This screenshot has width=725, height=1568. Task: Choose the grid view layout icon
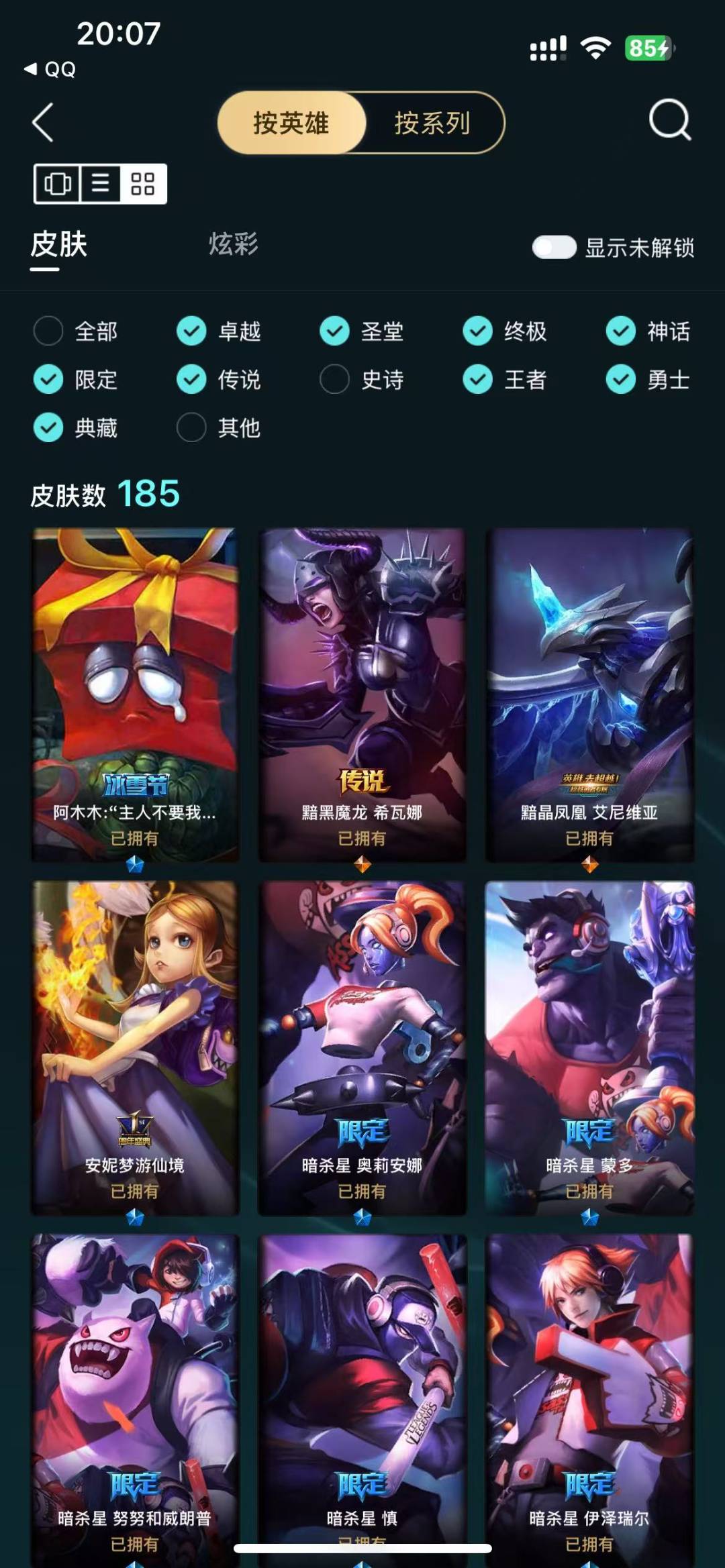[143, 183]
